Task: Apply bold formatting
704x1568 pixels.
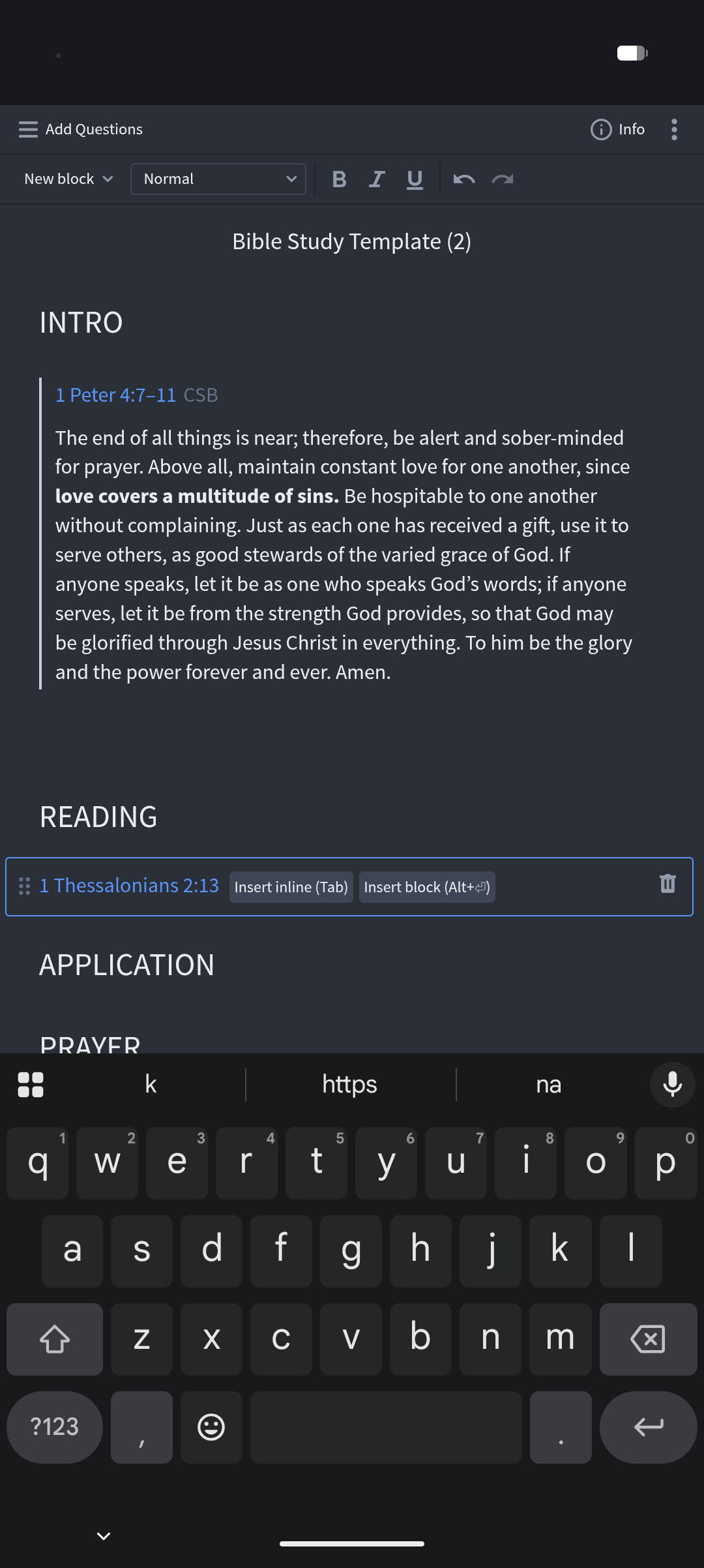Action: (x=339, y=179)
